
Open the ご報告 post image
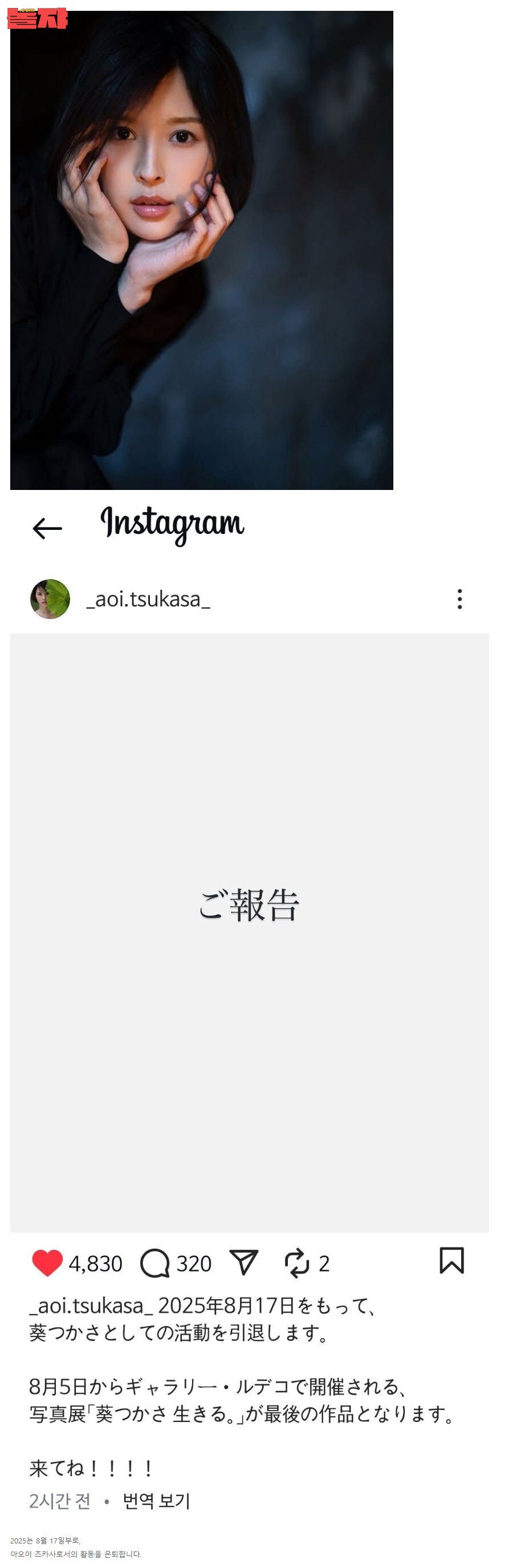pyautogui.click(x=249, y=933)
